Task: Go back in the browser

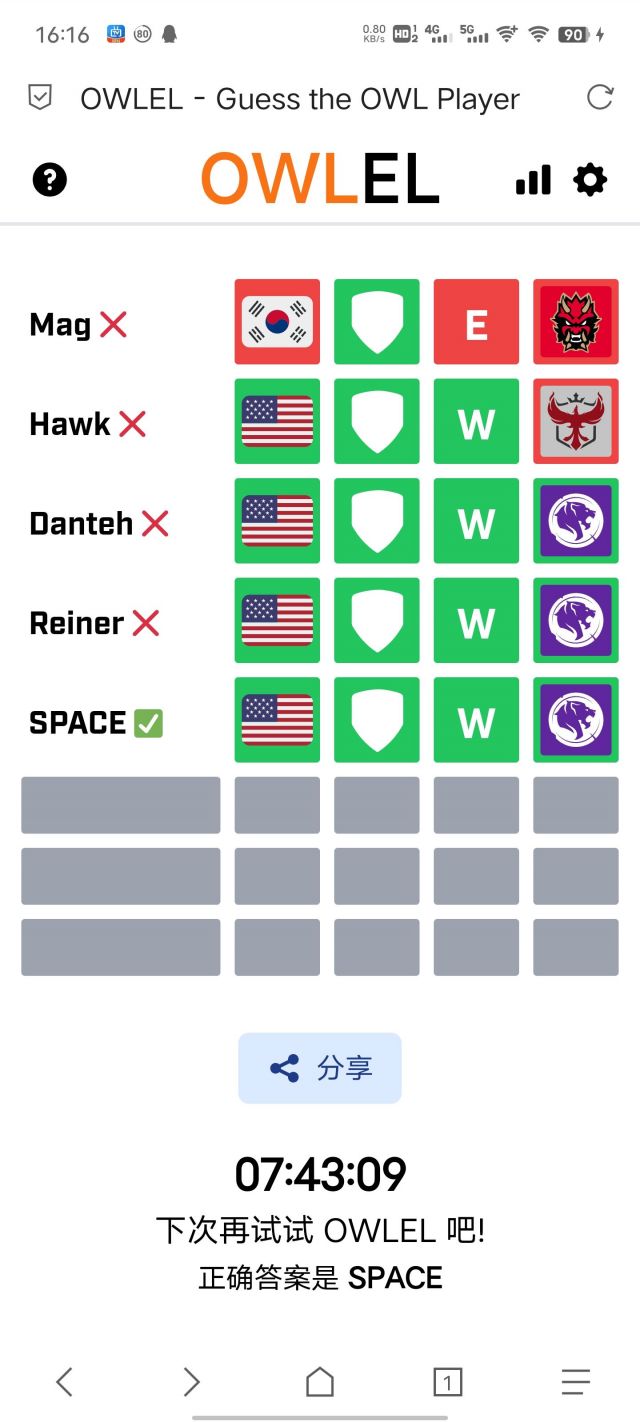Action: [x=64, y=1382]
